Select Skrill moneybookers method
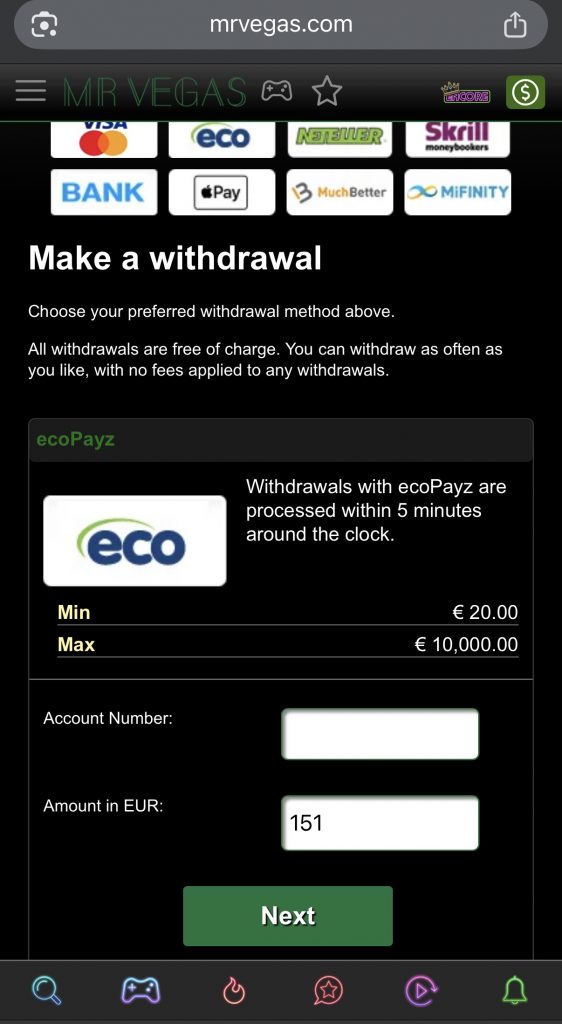Viewport: 562px width, 1024px height. [458, 139]
